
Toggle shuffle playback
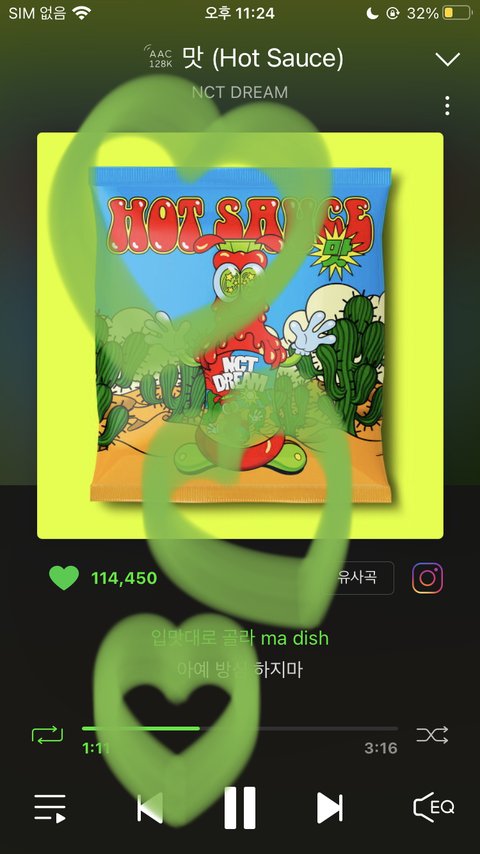[432, 735]
